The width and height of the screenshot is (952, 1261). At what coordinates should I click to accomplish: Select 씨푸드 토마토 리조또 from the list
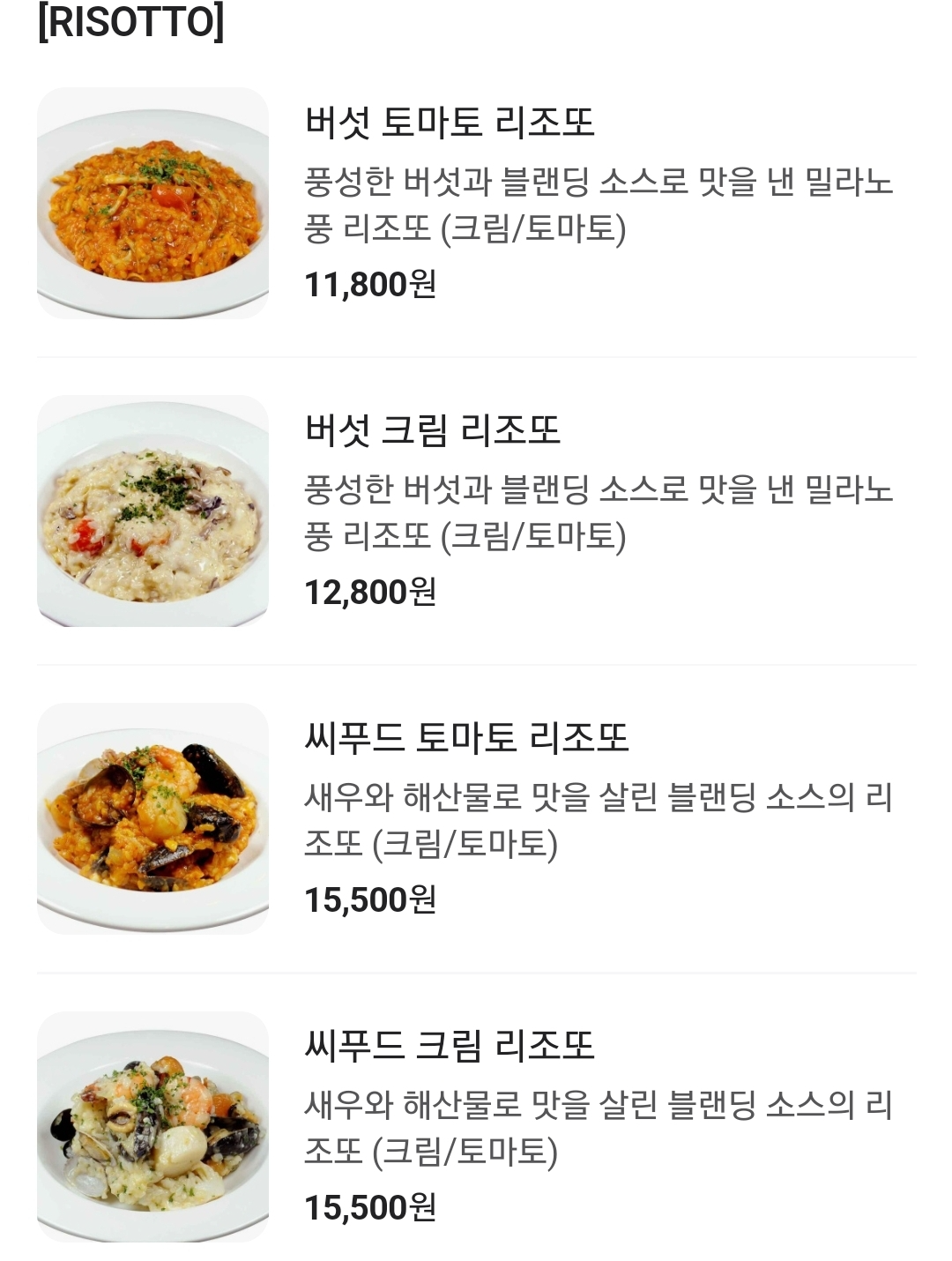[x=476, y=818]
